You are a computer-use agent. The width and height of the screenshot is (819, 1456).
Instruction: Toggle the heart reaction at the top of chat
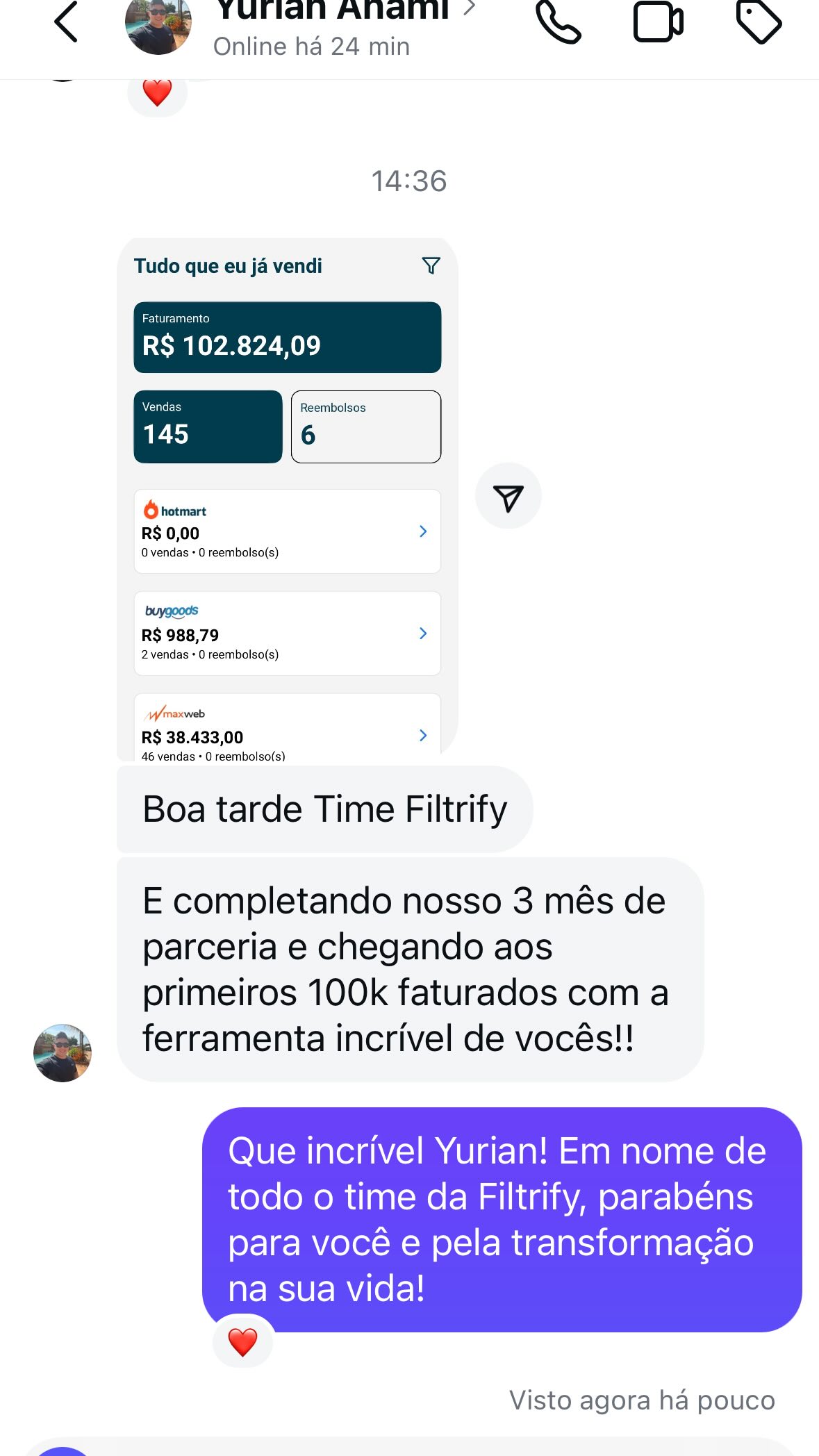pyautogui.click(x=156, y=91)
